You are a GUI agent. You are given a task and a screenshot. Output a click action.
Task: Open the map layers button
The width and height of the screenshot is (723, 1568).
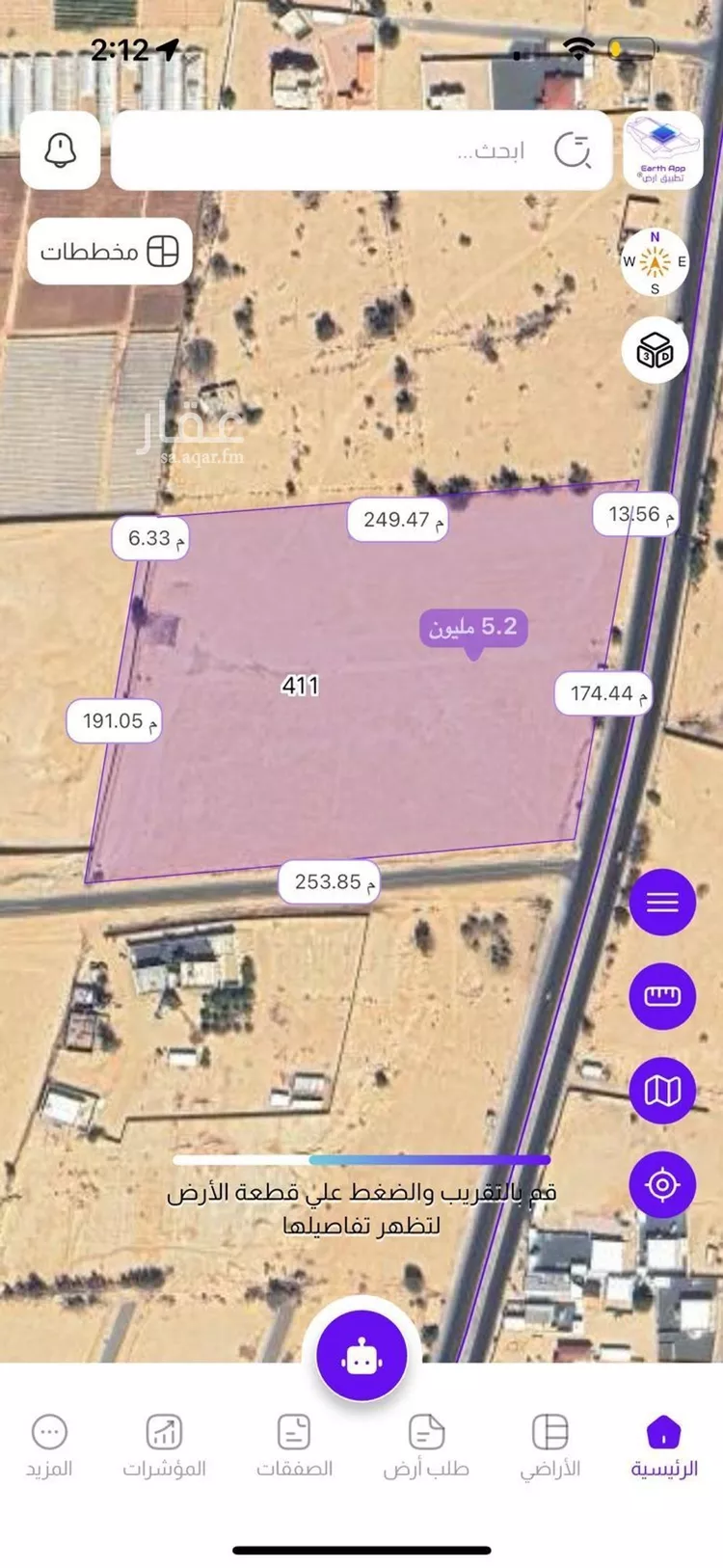[662, 1091]
